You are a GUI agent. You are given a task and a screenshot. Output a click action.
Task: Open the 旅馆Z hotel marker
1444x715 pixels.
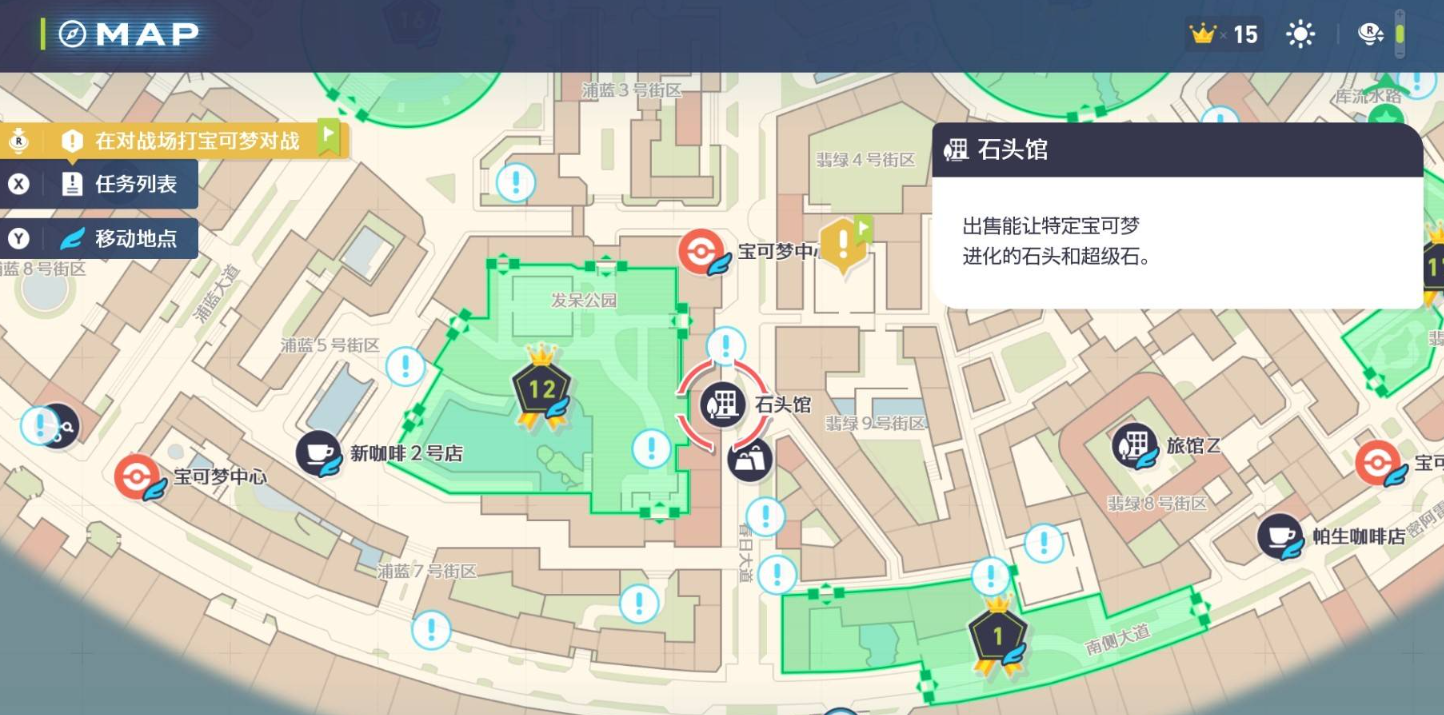[x=1135, y=445]
